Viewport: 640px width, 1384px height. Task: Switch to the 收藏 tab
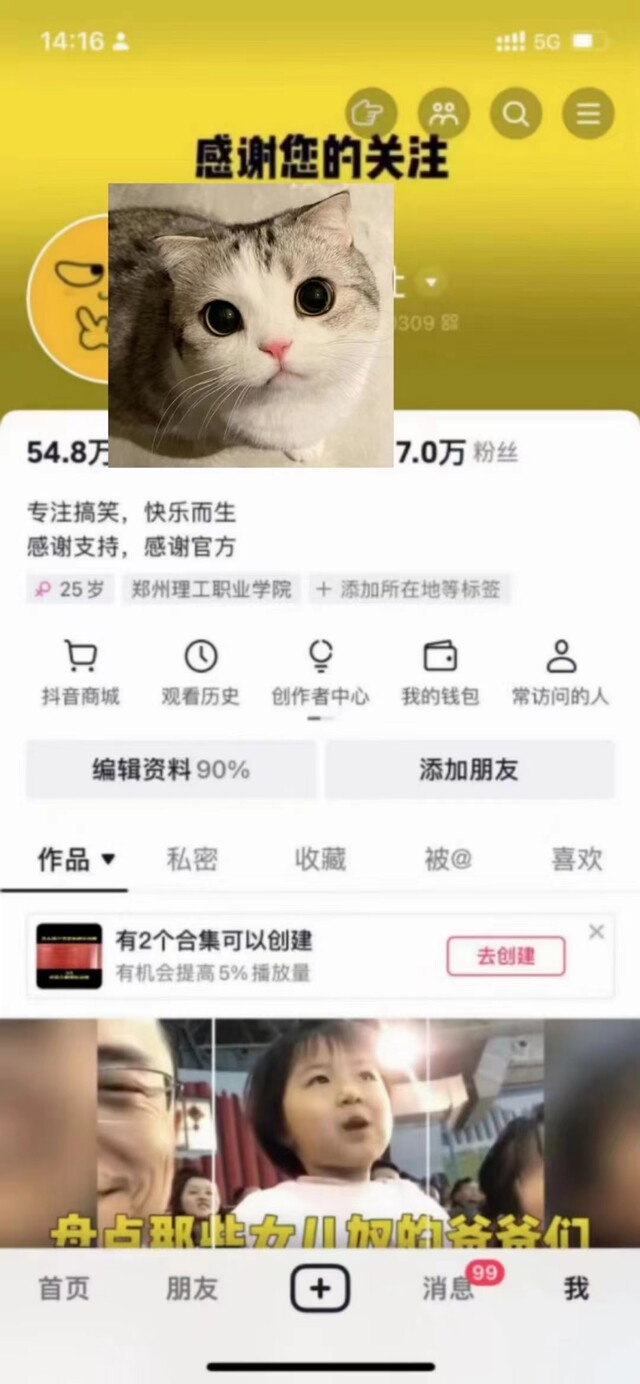point(320,859)
